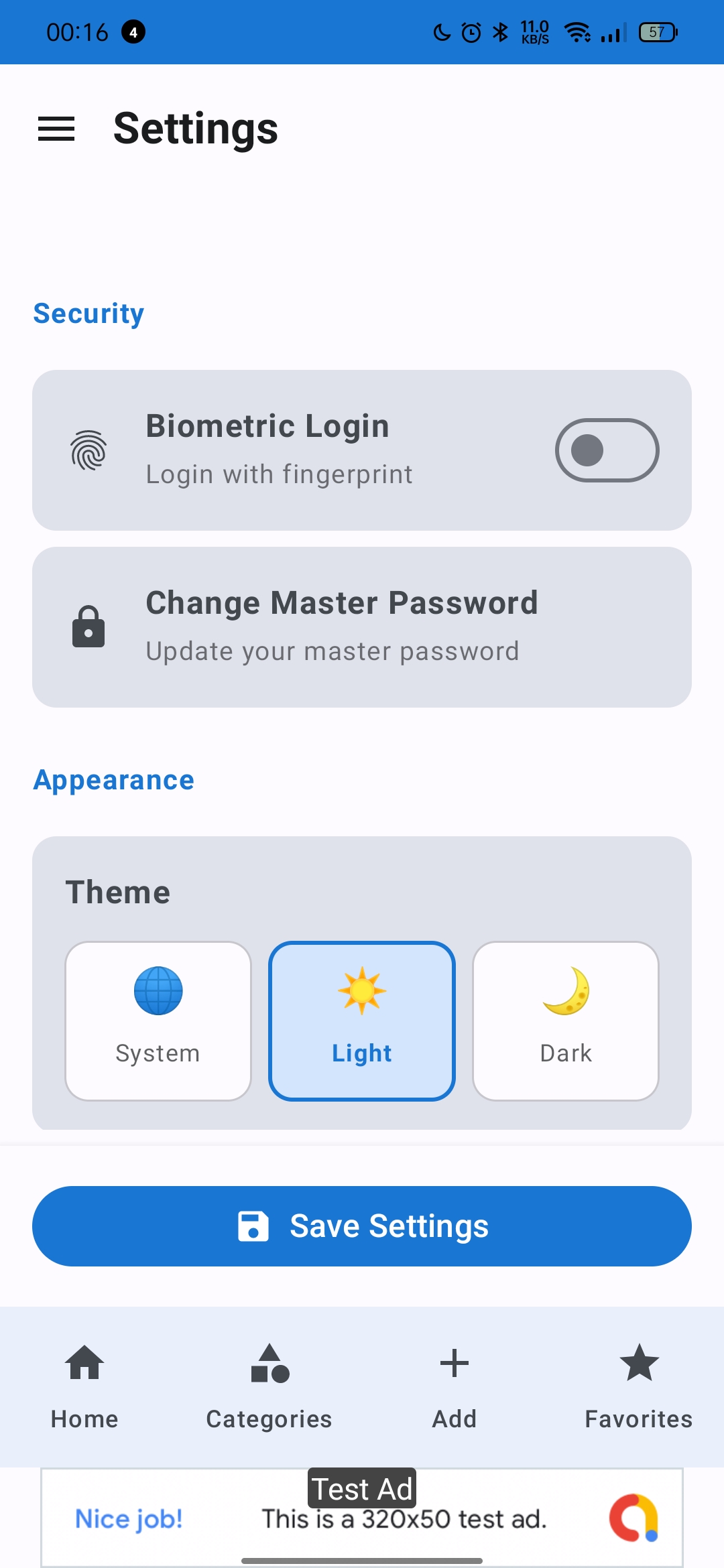Open the hamburger drawer menu

pos(56,129)
